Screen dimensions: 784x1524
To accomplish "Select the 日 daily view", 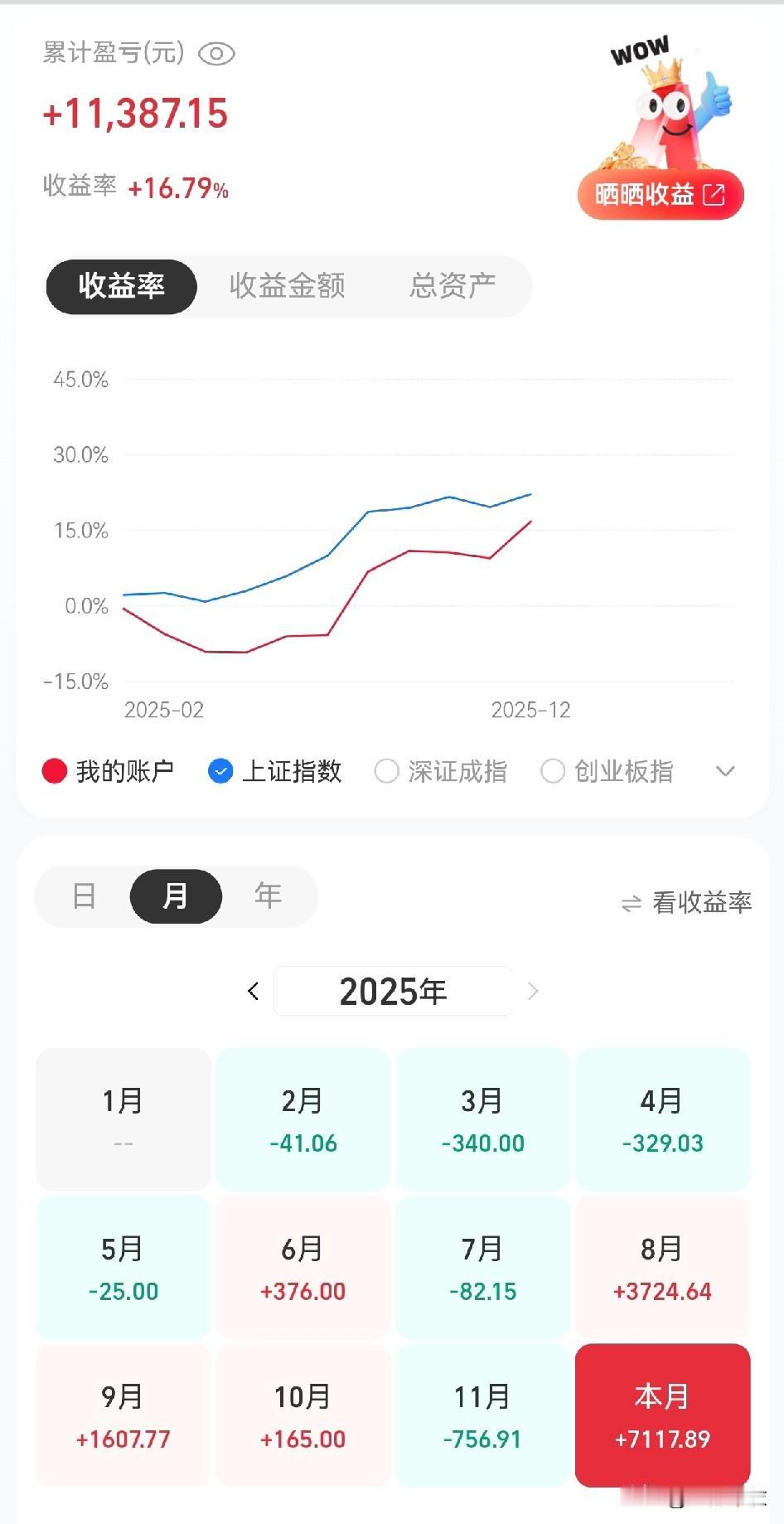I will tap(82, 896).
